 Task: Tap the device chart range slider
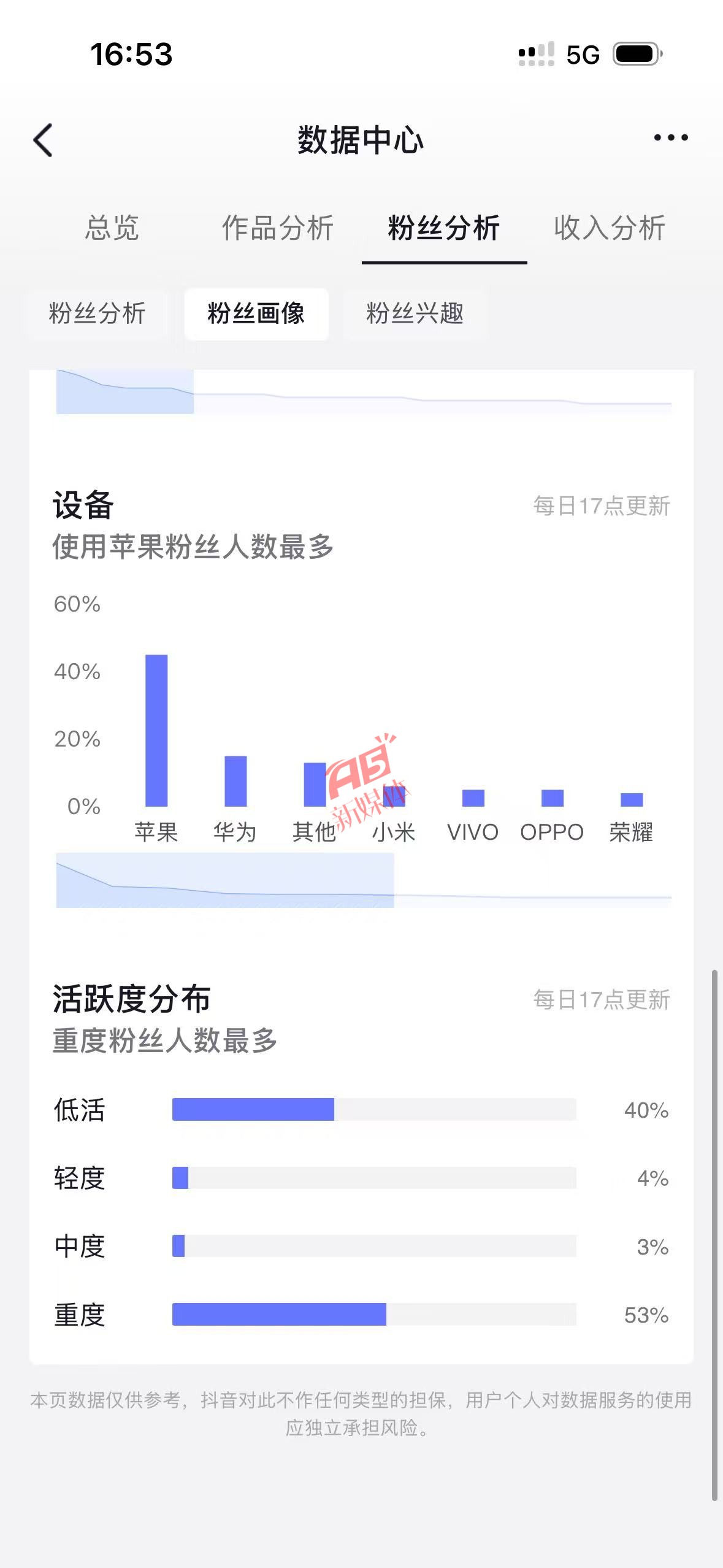[x=225, y=880]
